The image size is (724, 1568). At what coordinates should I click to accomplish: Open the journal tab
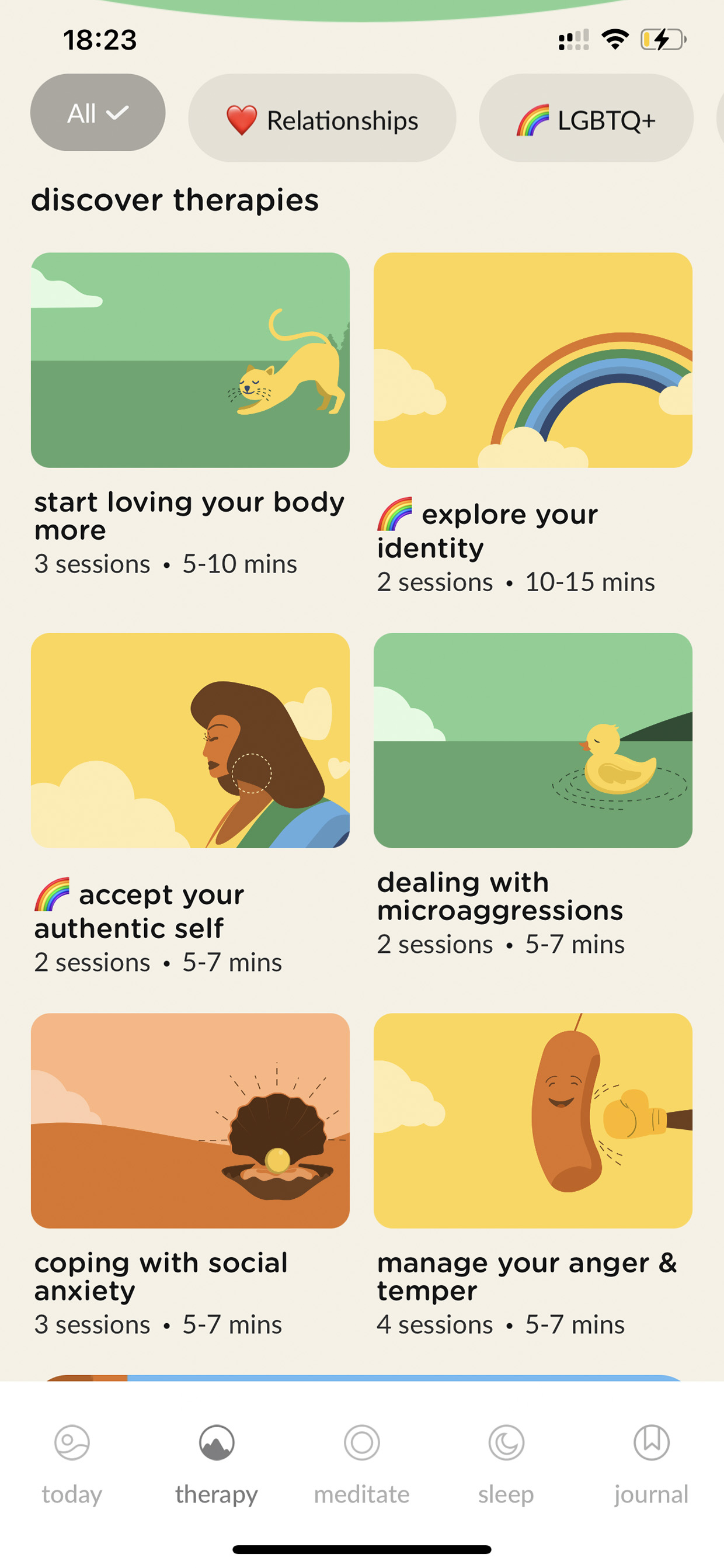(x=651, y=1465)
